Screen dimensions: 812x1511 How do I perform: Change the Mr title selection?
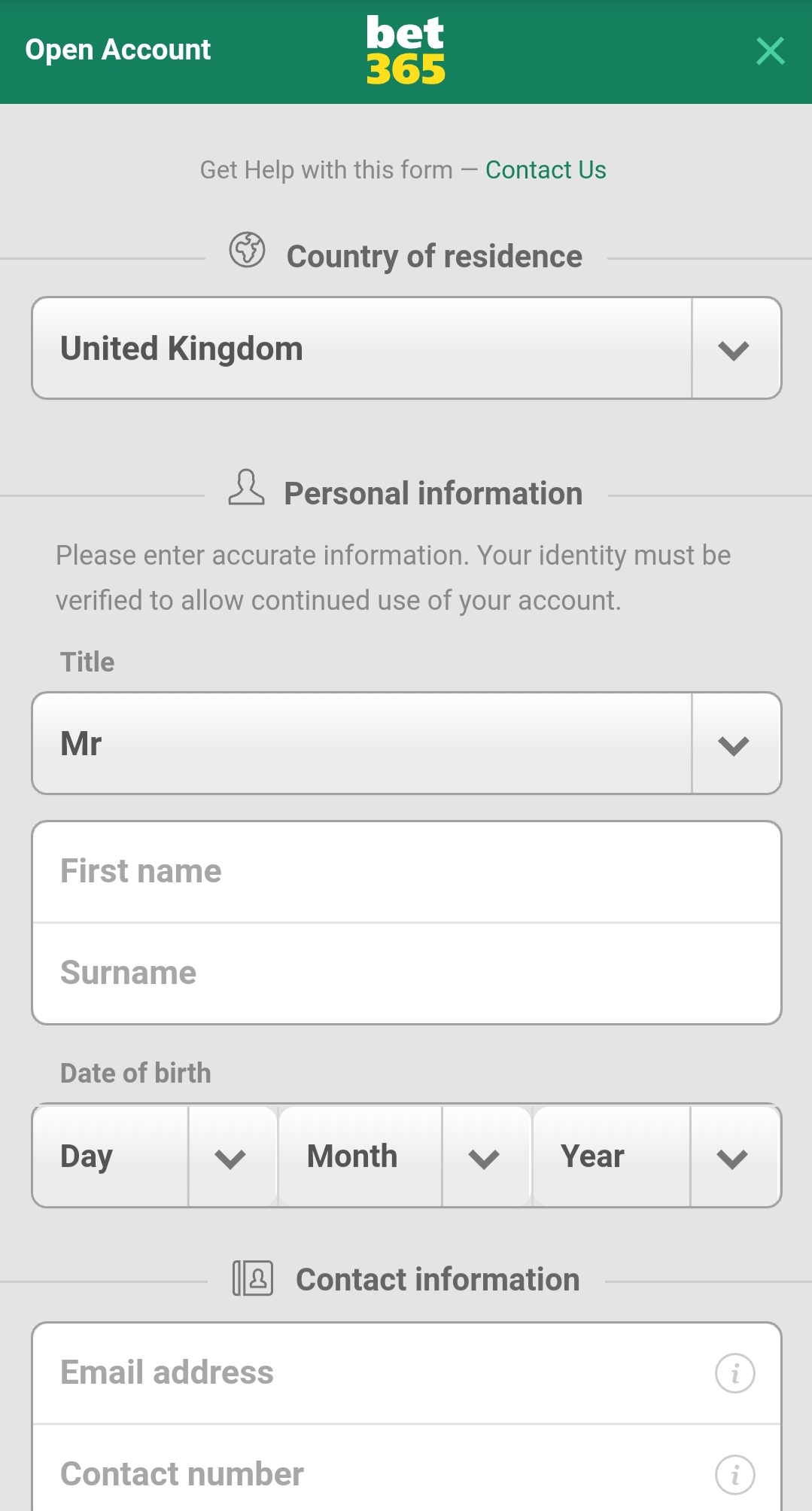pos(406,743)
